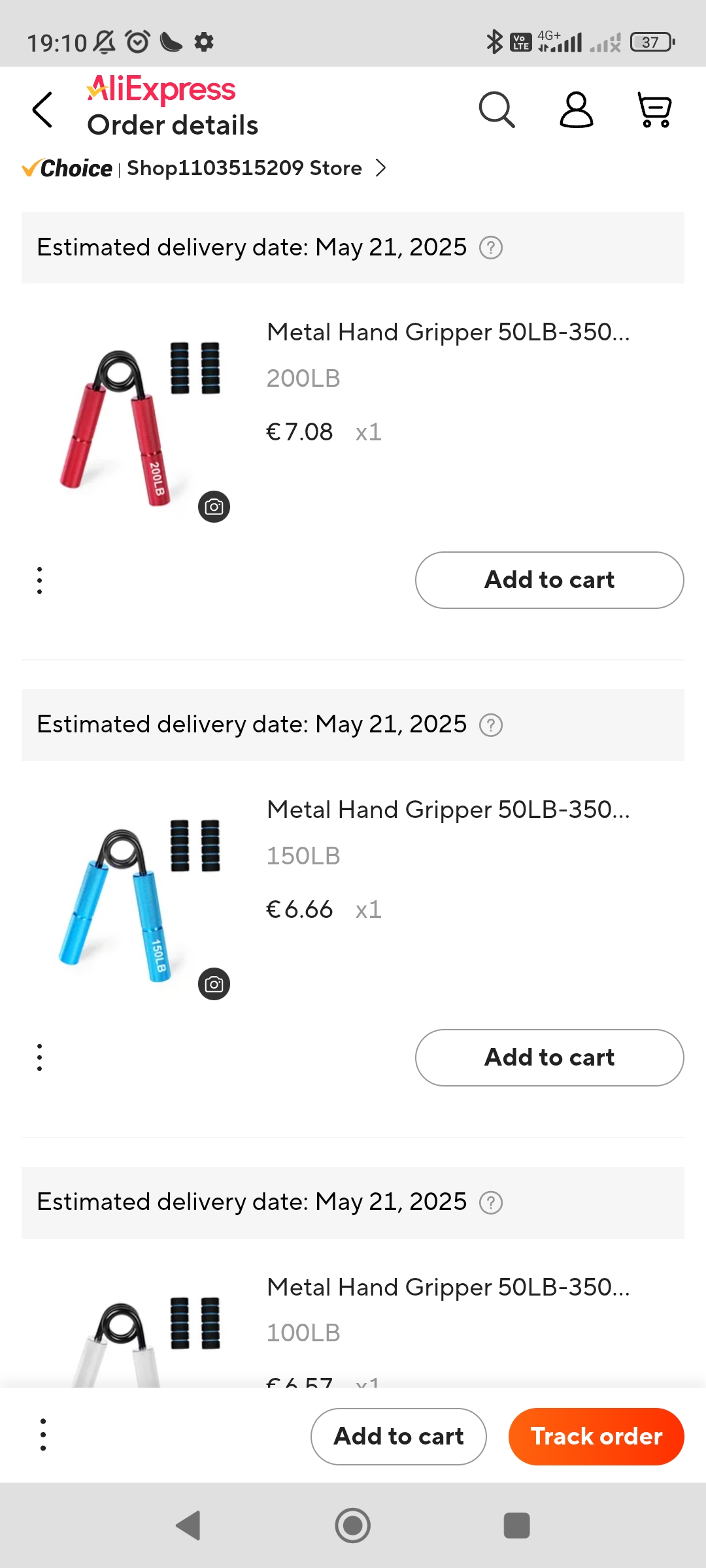706x1568 pixels.
Task: Show info for 150LB estimated delivery date
Action: coord(491,725)
